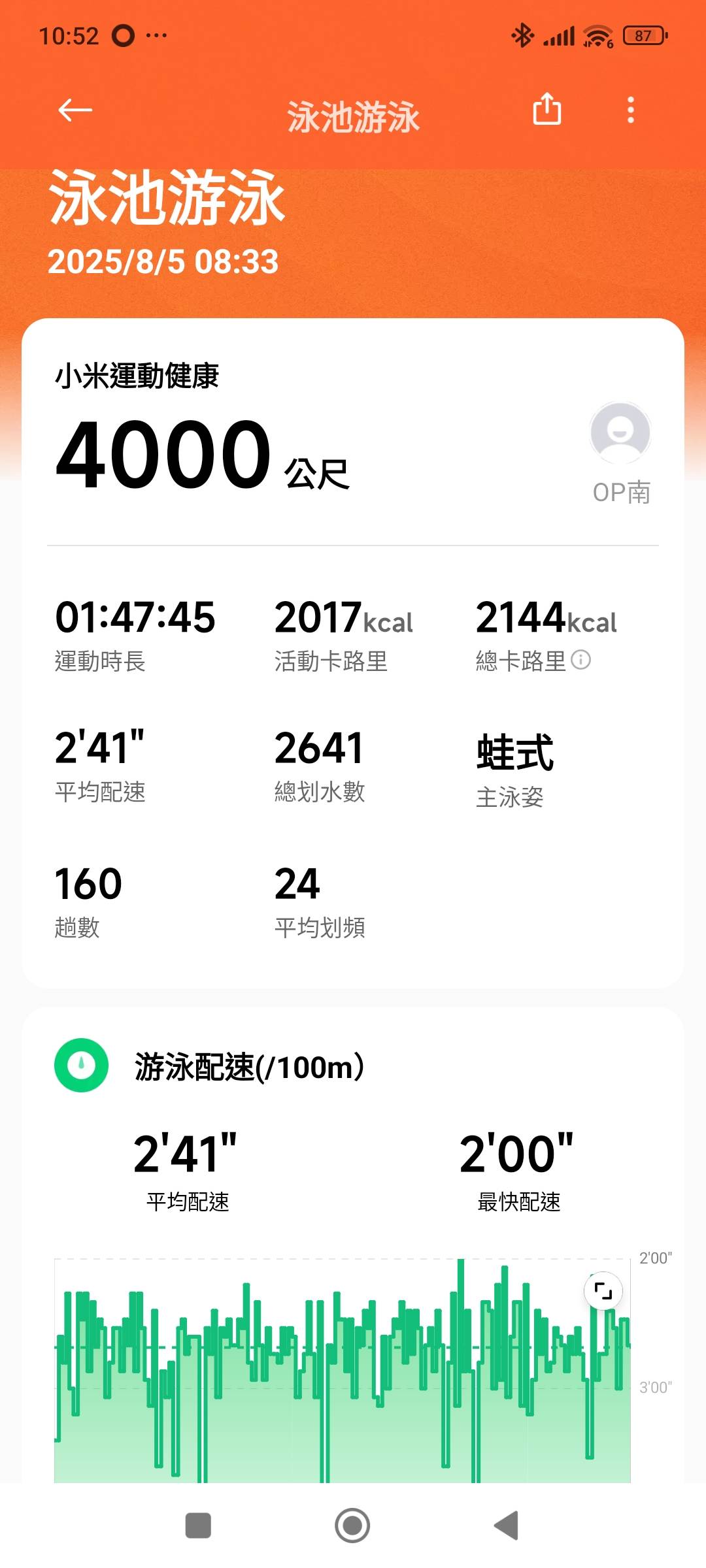
Task: Tap the system home button
Action: click(352, 1526)
